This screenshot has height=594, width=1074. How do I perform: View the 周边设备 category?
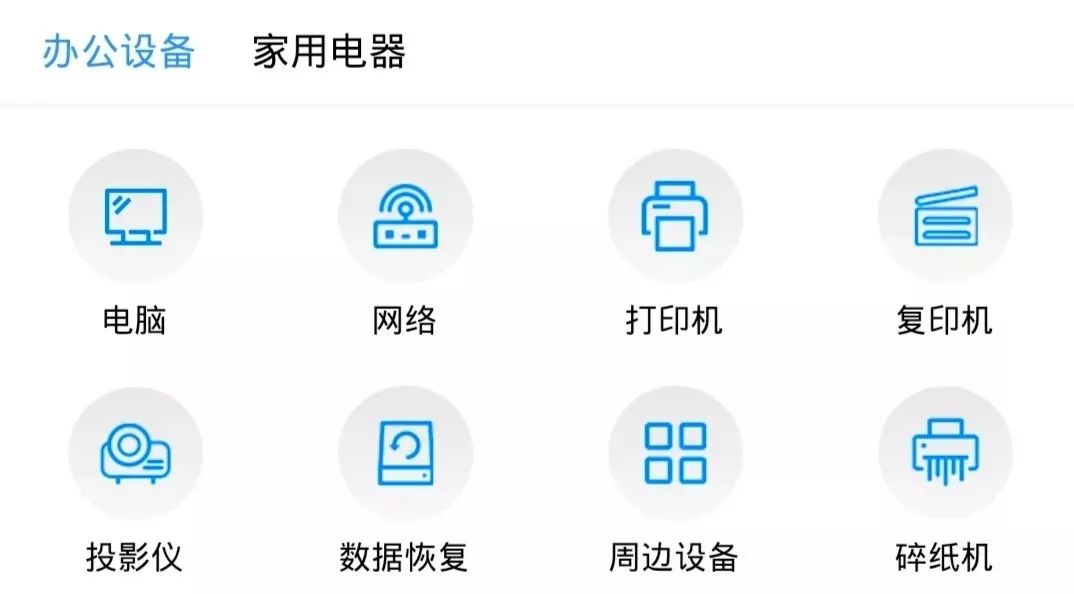(675, 454)
